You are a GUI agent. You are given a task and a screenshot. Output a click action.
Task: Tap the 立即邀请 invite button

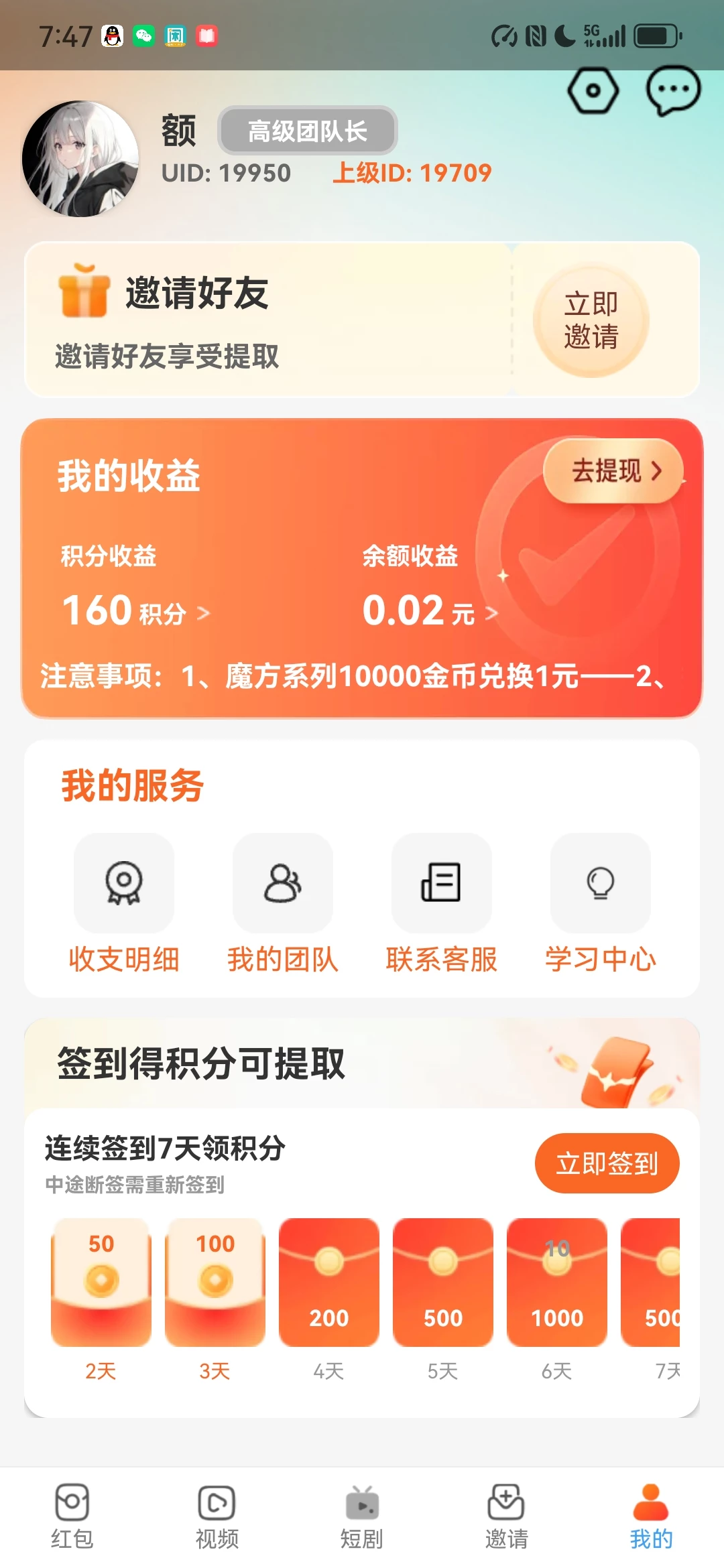pos(593,321)
